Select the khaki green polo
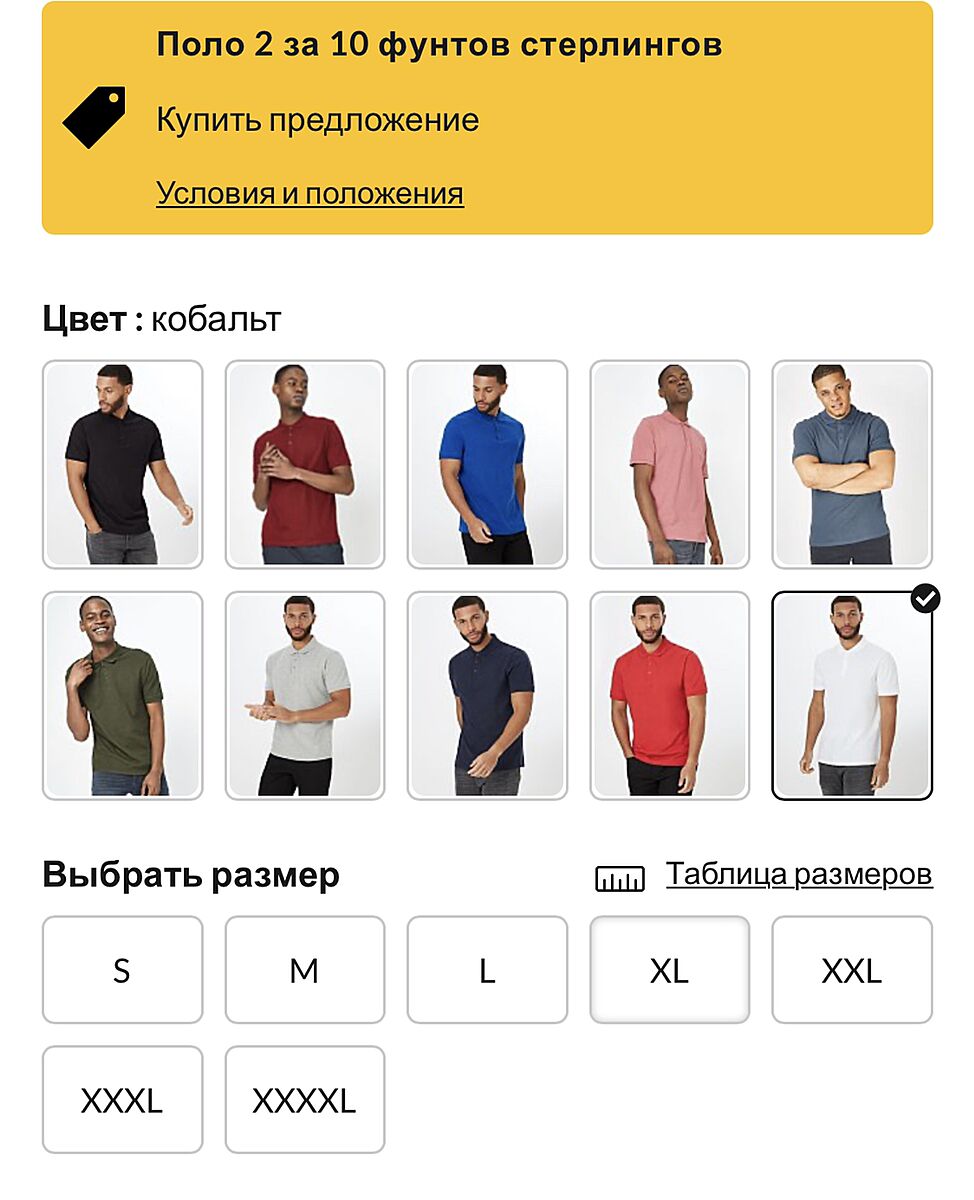 (122, 696)
